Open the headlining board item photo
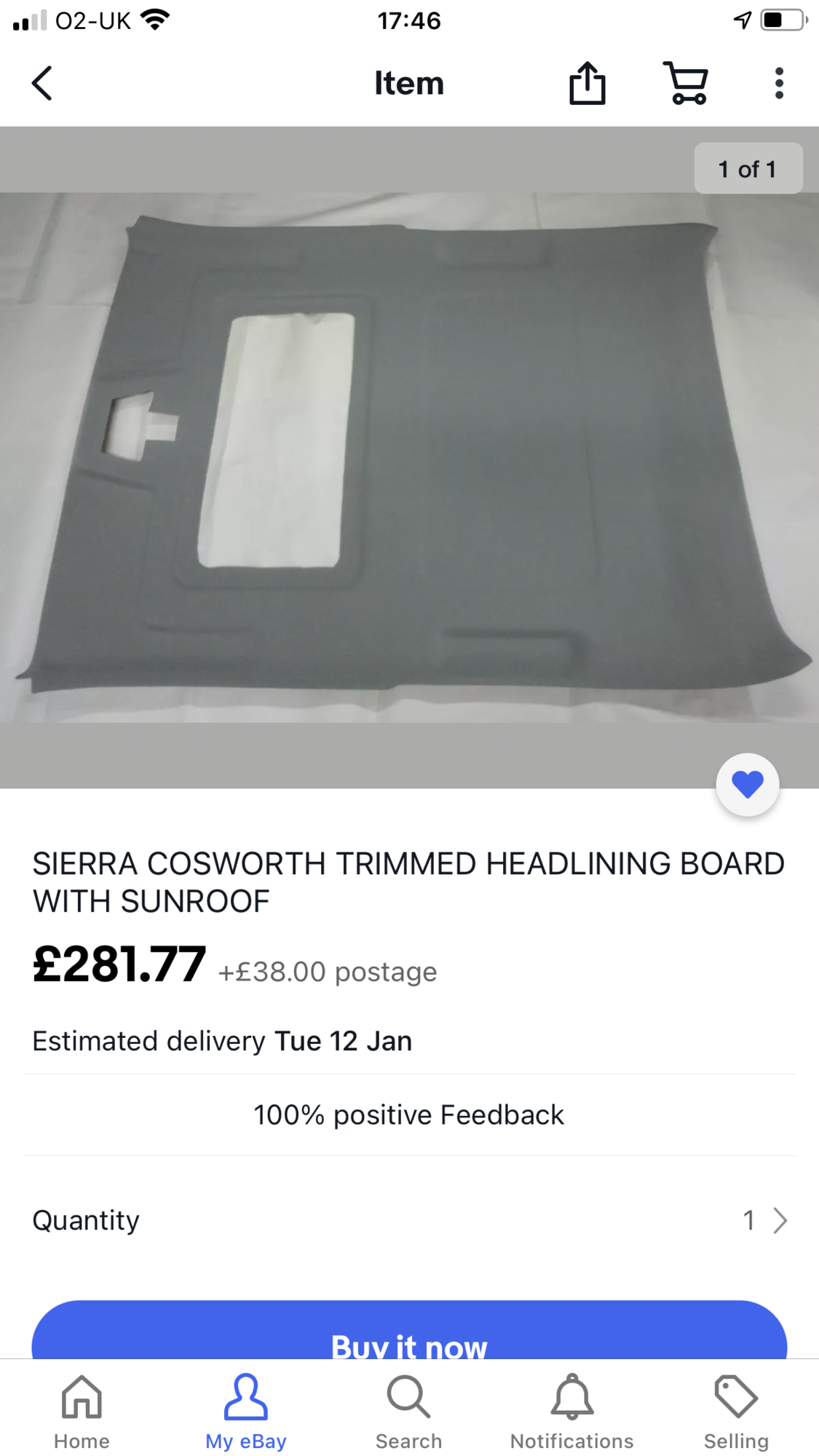 (409, 457)
